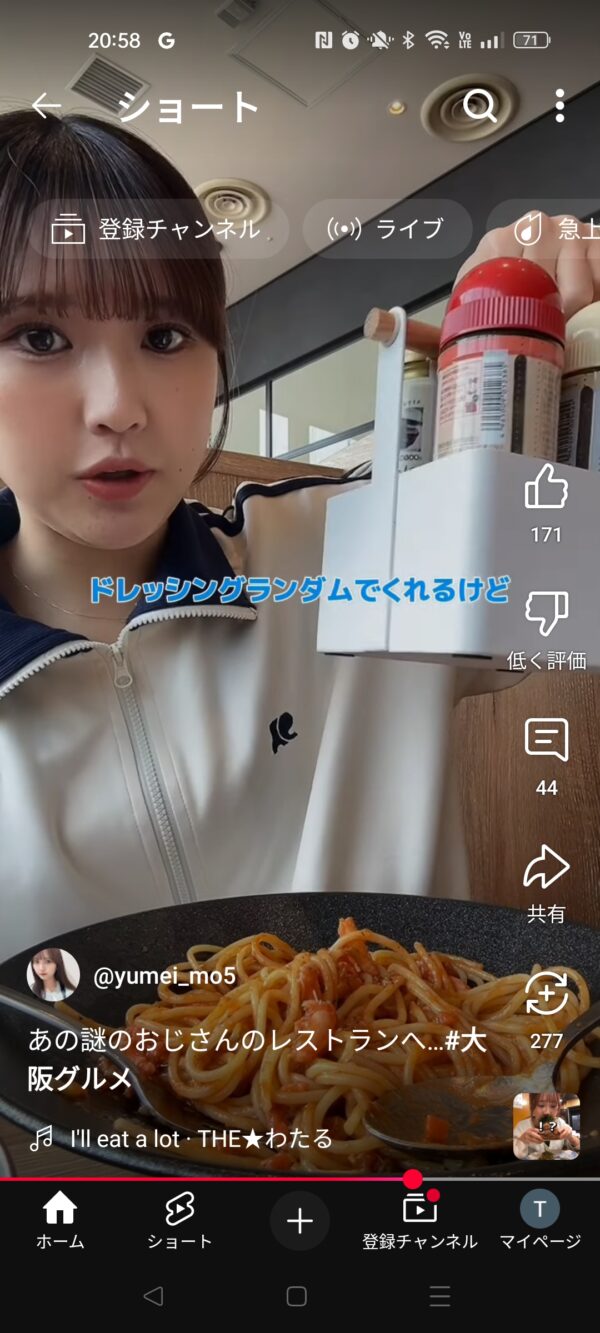
Task: Select the 登録チャンネル filter chip
Action: pyautogui.click(x=157, y=229)
